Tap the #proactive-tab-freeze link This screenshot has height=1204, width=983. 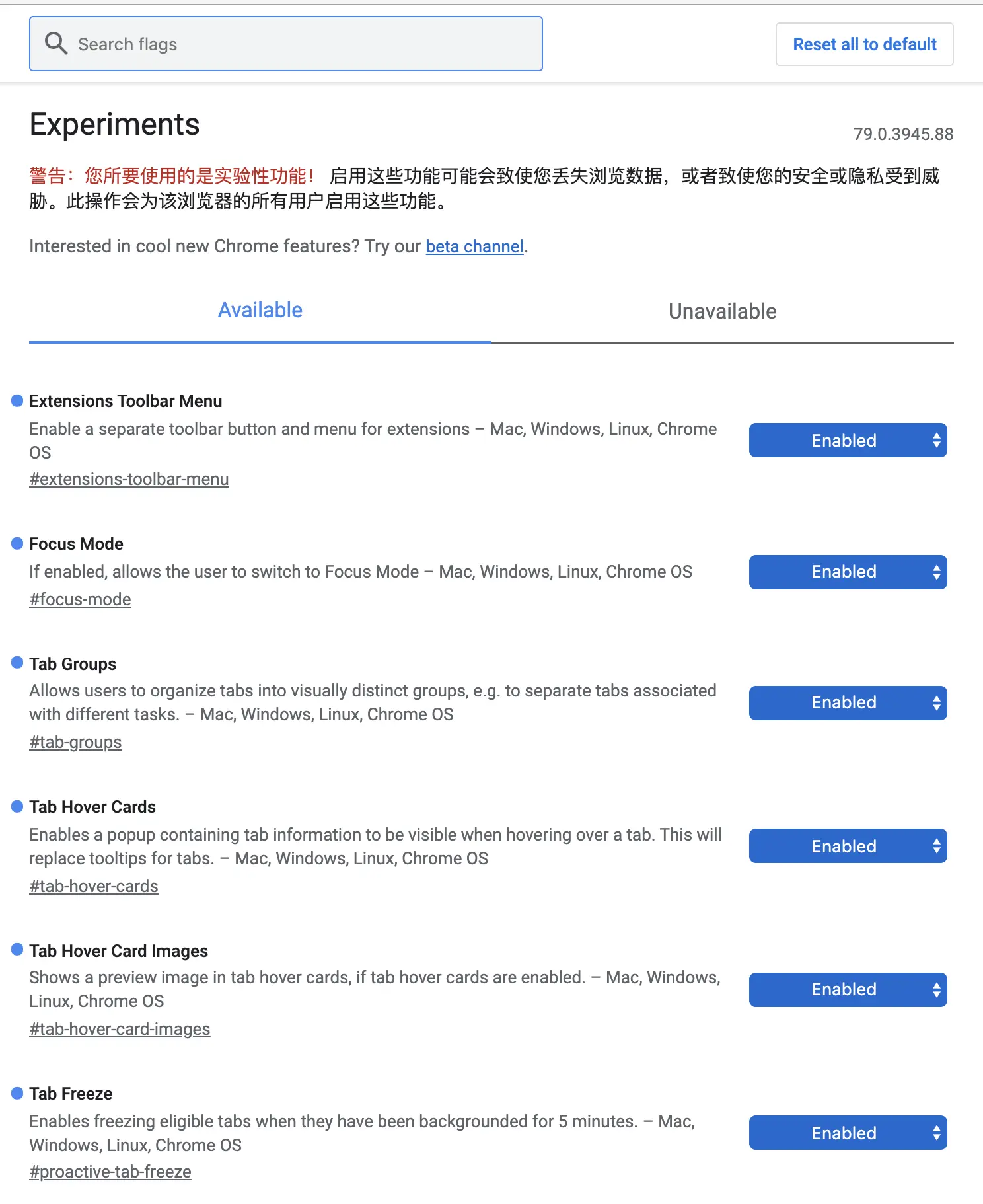coord(110,1172)
